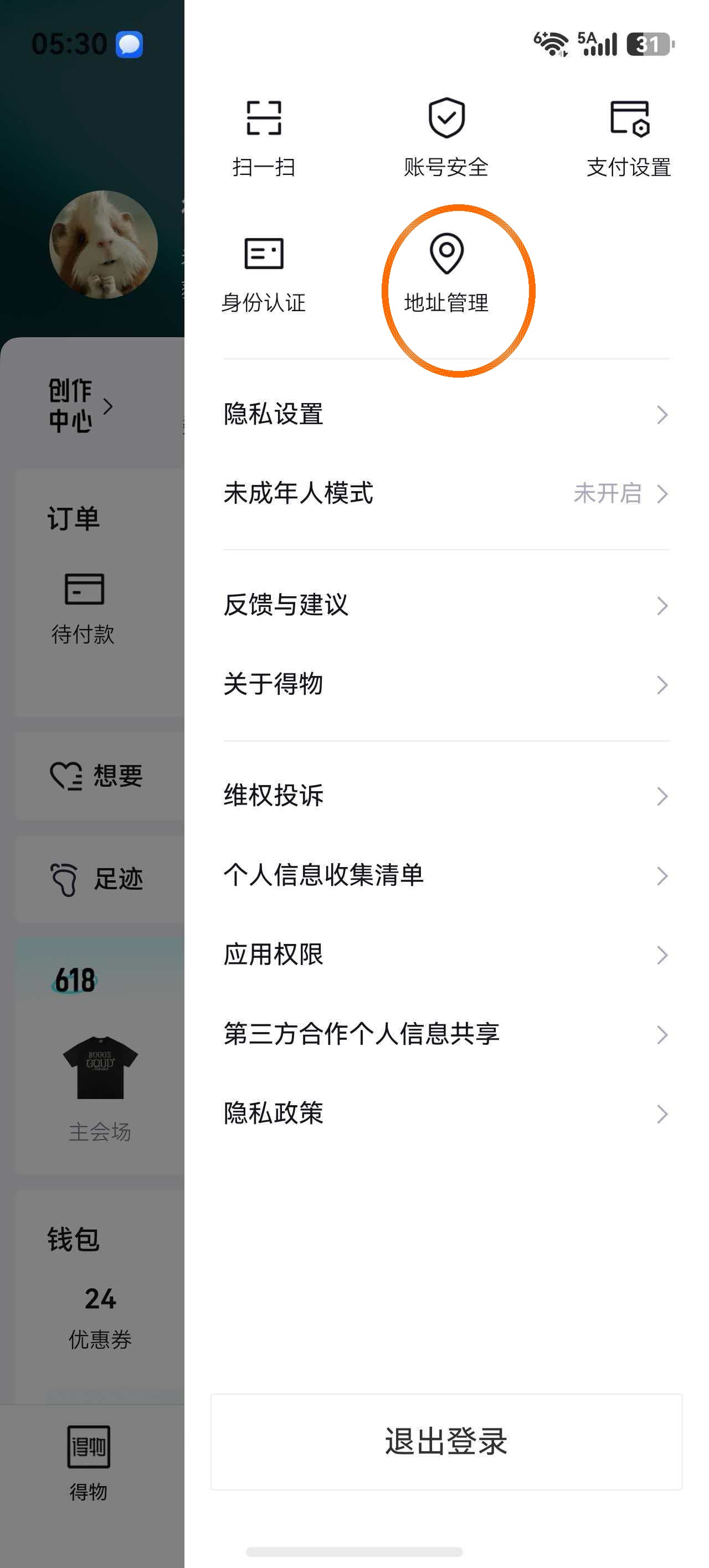Open 应用权限 row
The height and width of the screenshot is (1568, 709).
click(446, 955)
